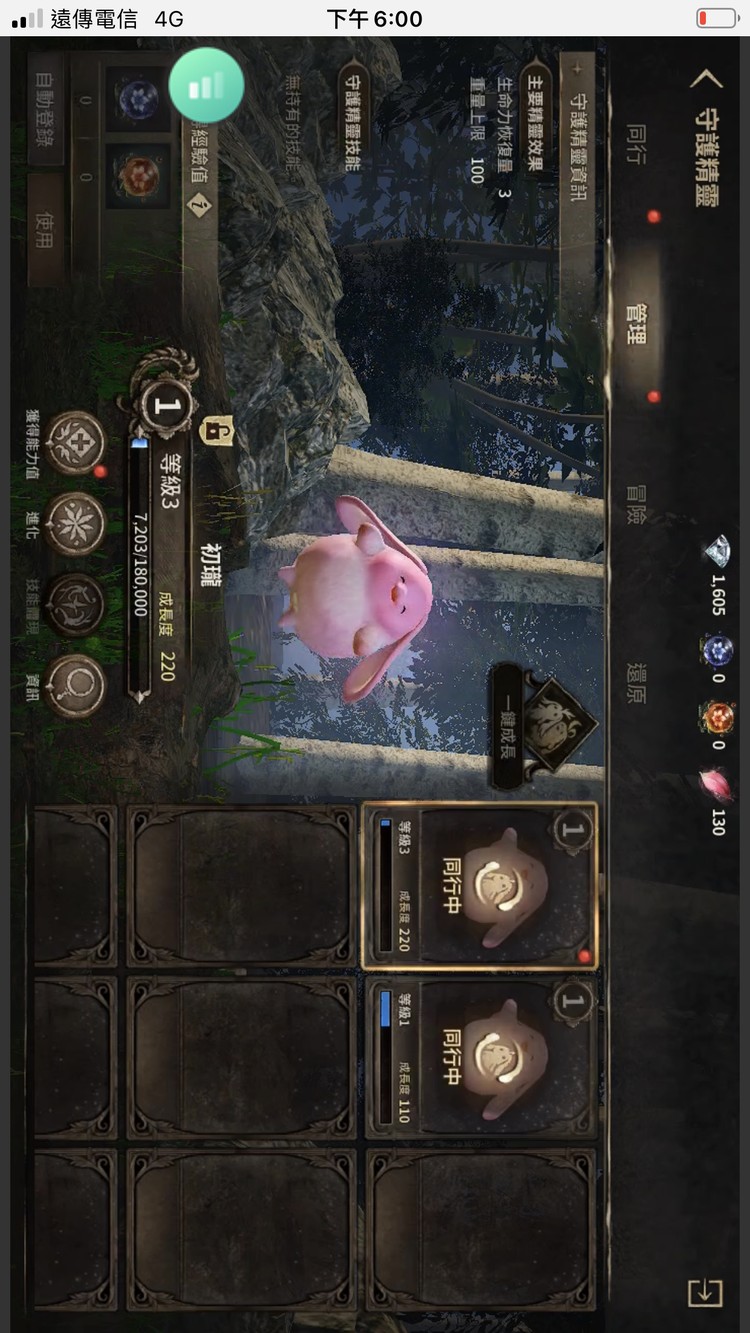Open the 獲得能力值 icon
The image size is (750, 1333).
click(x=75, y=443)
